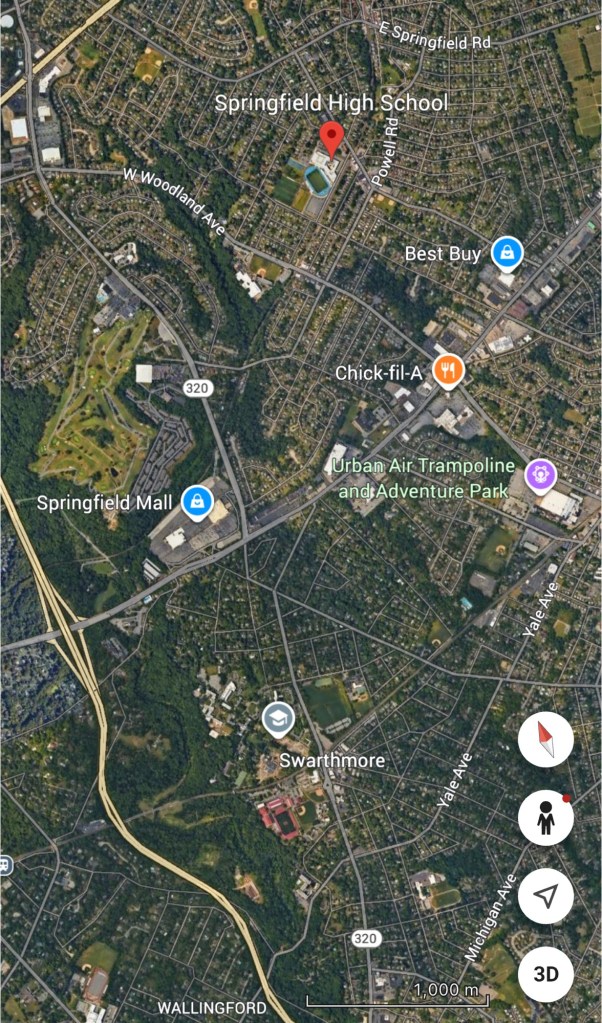Select Urban Air Trampoline park marker
602x1023 pixels.
point(541,474)
